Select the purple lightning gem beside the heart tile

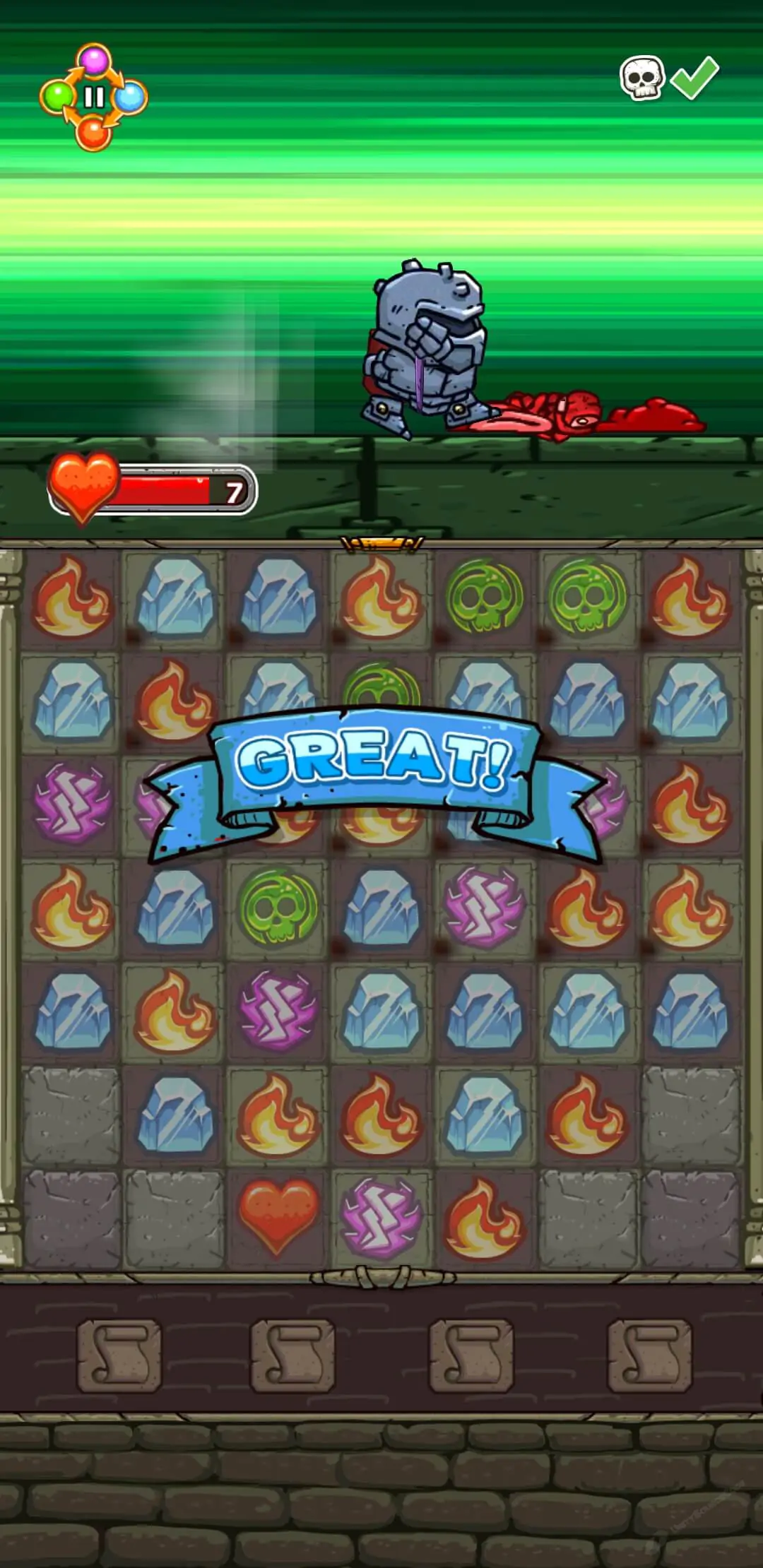381,1217
